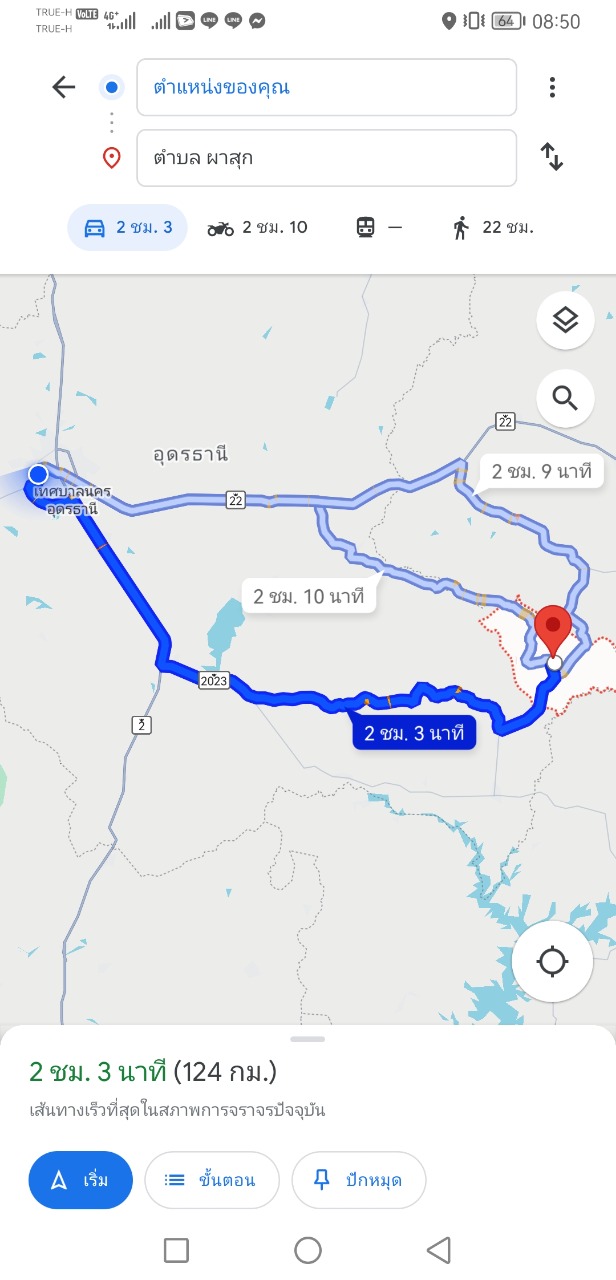
Task: Select the alternate route 2 ชม. 9 นาที
Action: [541, 469]
